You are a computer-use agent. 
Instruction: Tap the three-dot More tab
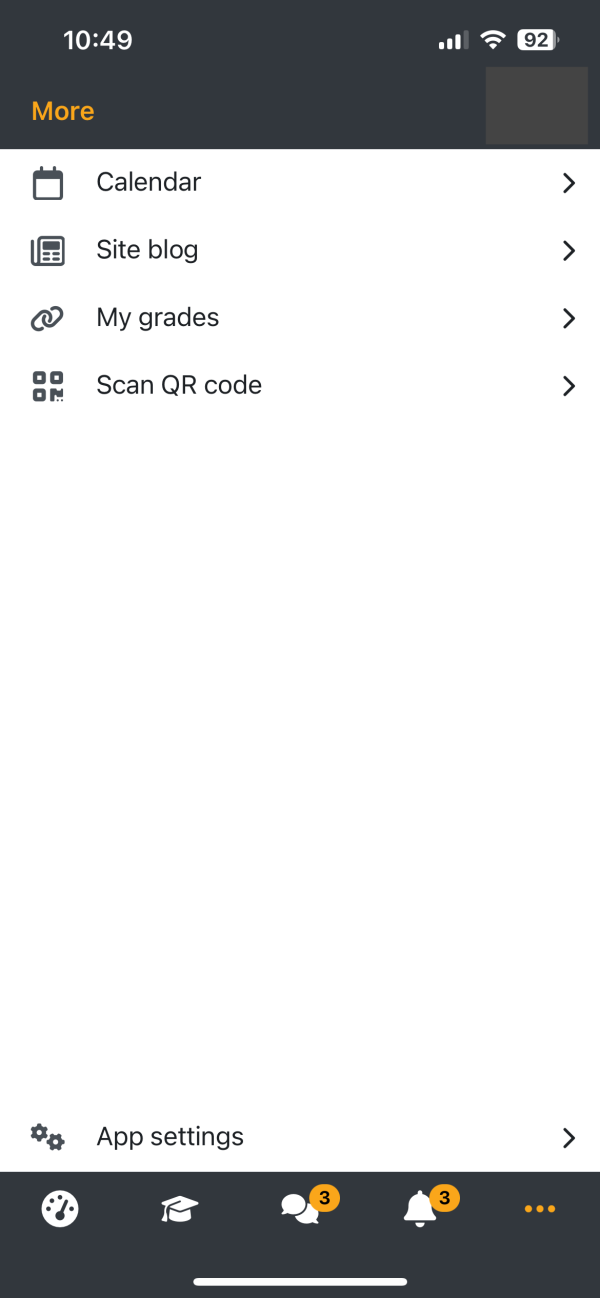coord(540,1209)
